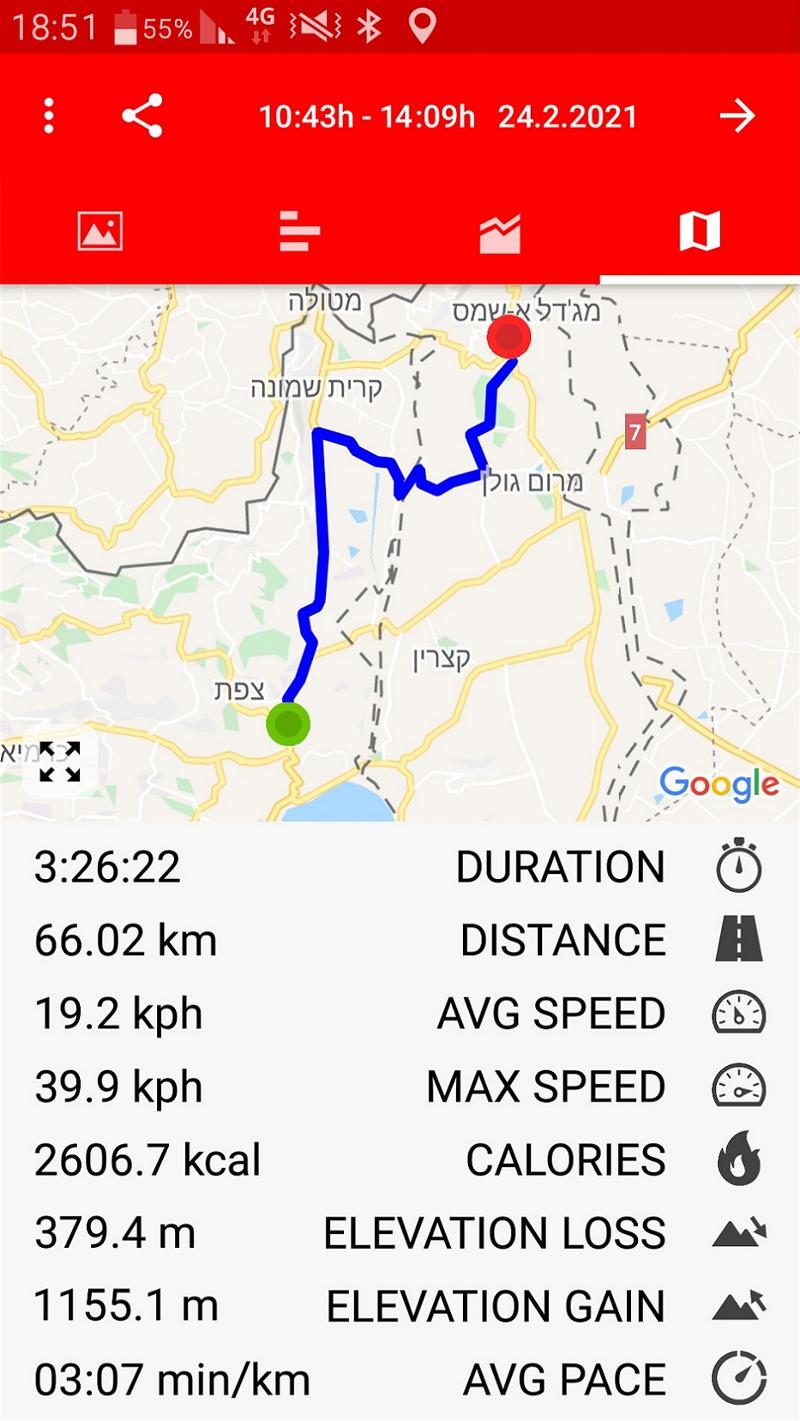Select the map tab
Screen dimensions: 800x1421
pyautogui.click(x=699, y=231)
